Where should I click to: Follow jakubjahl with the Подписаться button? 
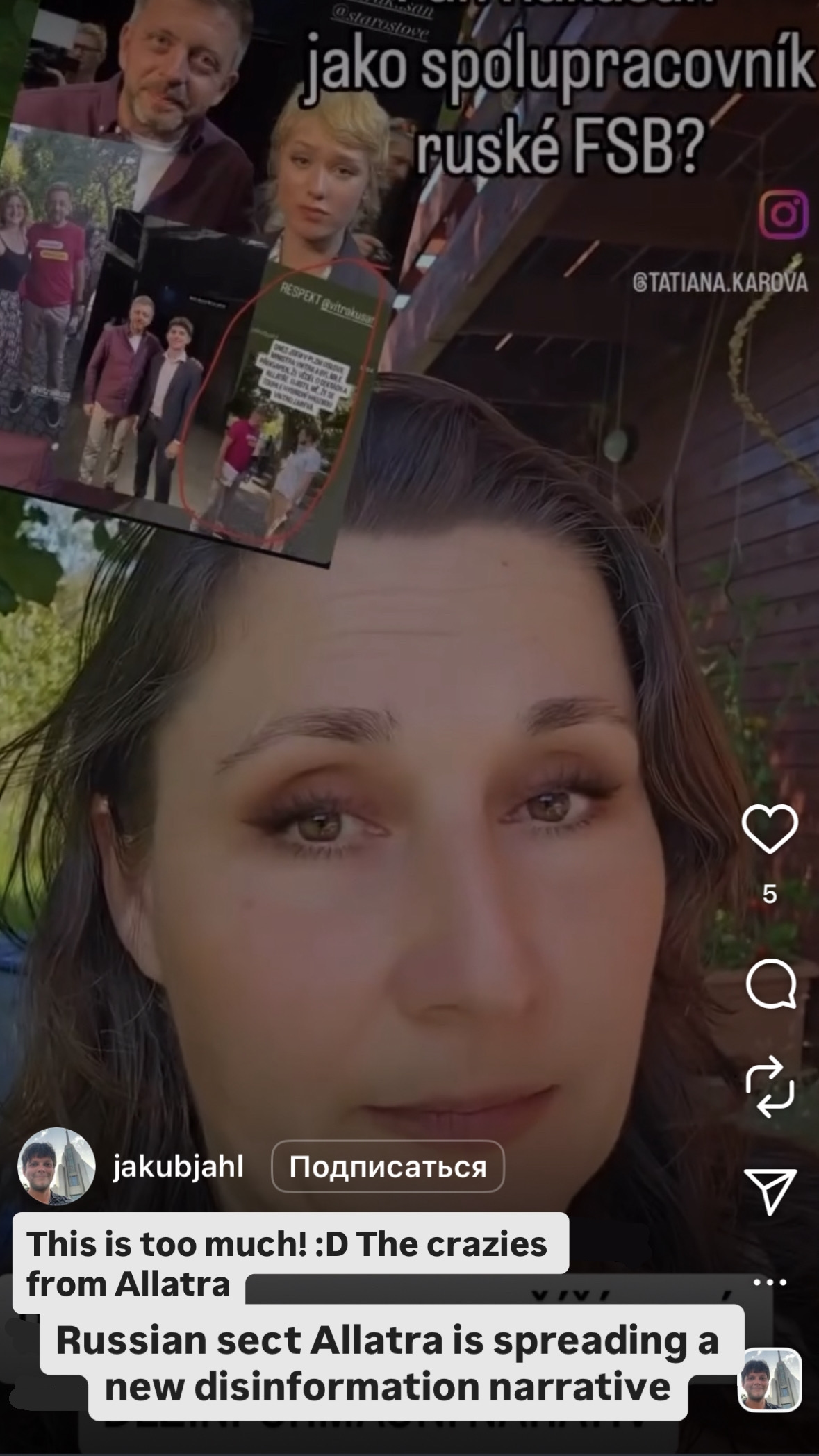point(387,1167)
